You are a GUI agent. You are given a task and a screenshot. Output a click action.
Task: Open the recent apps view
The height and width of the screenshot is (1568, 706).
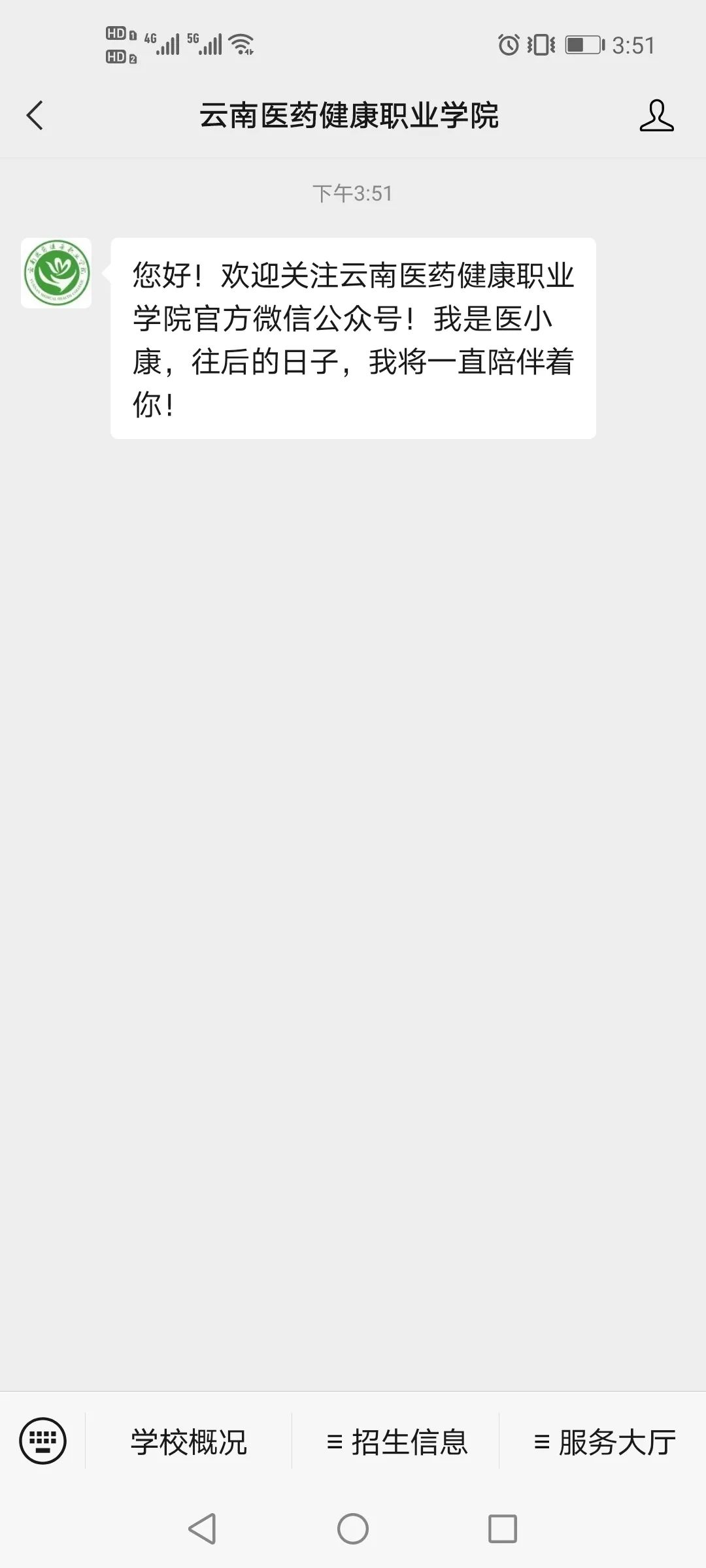point(503,1529)
